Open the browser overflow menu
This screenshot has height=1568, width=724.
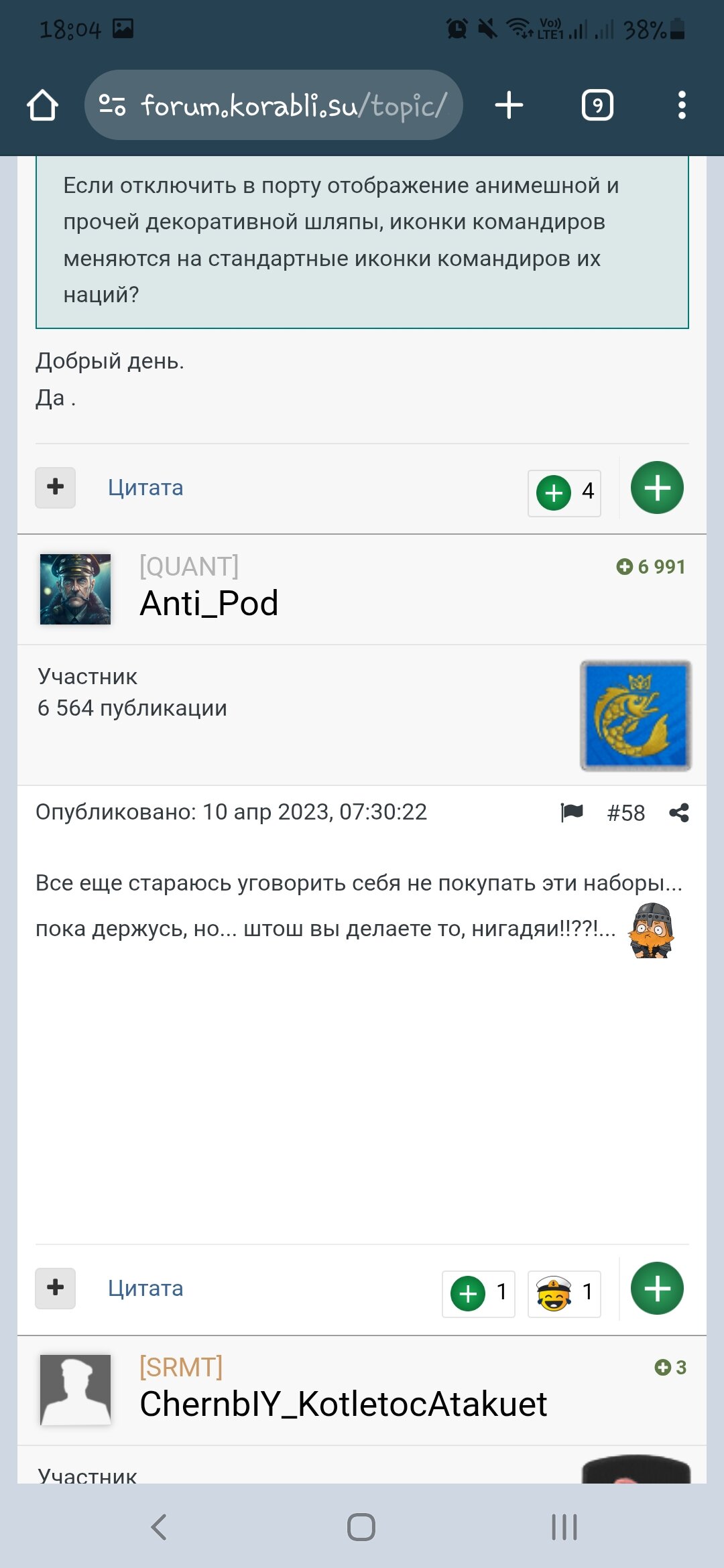[x=681, y=106]
